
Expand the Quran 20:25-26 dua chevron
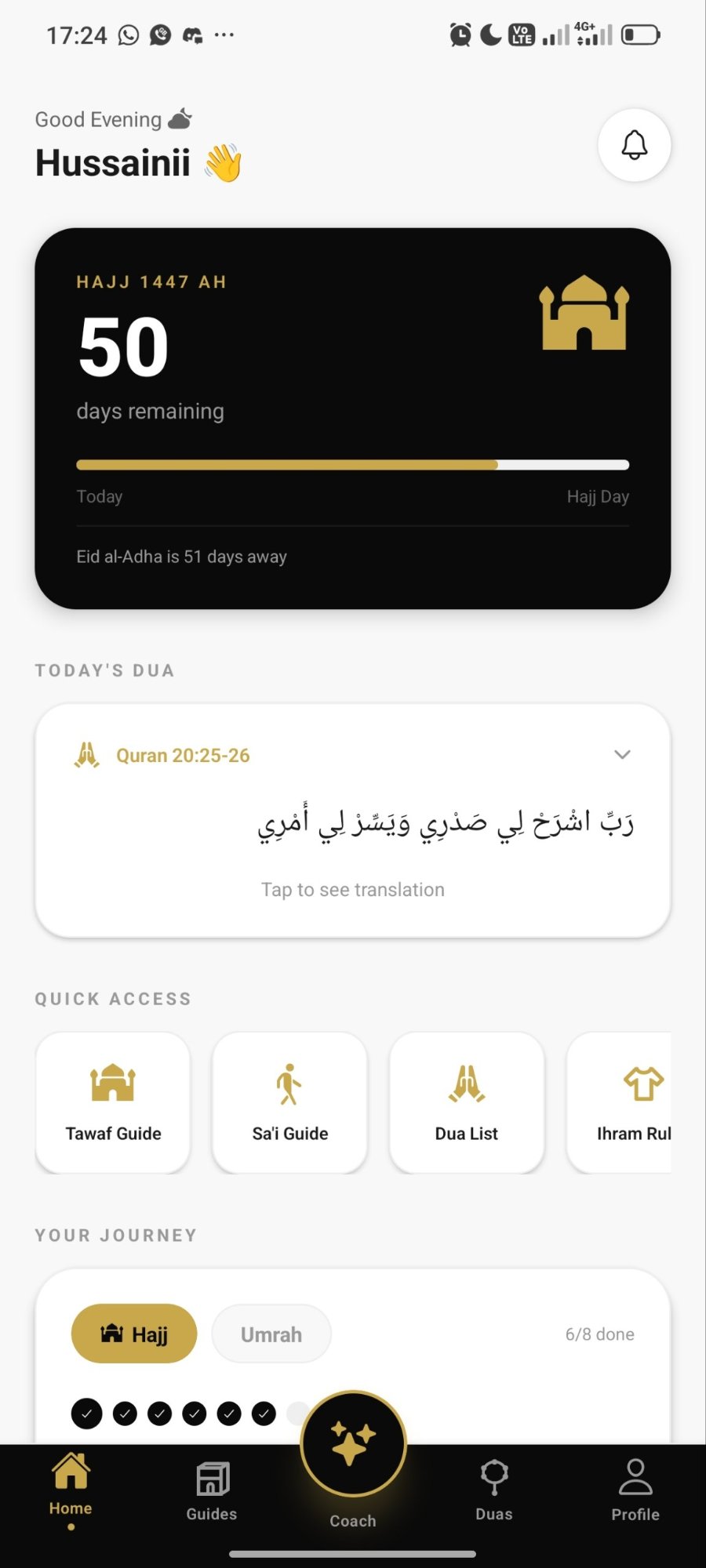[622, 754]
